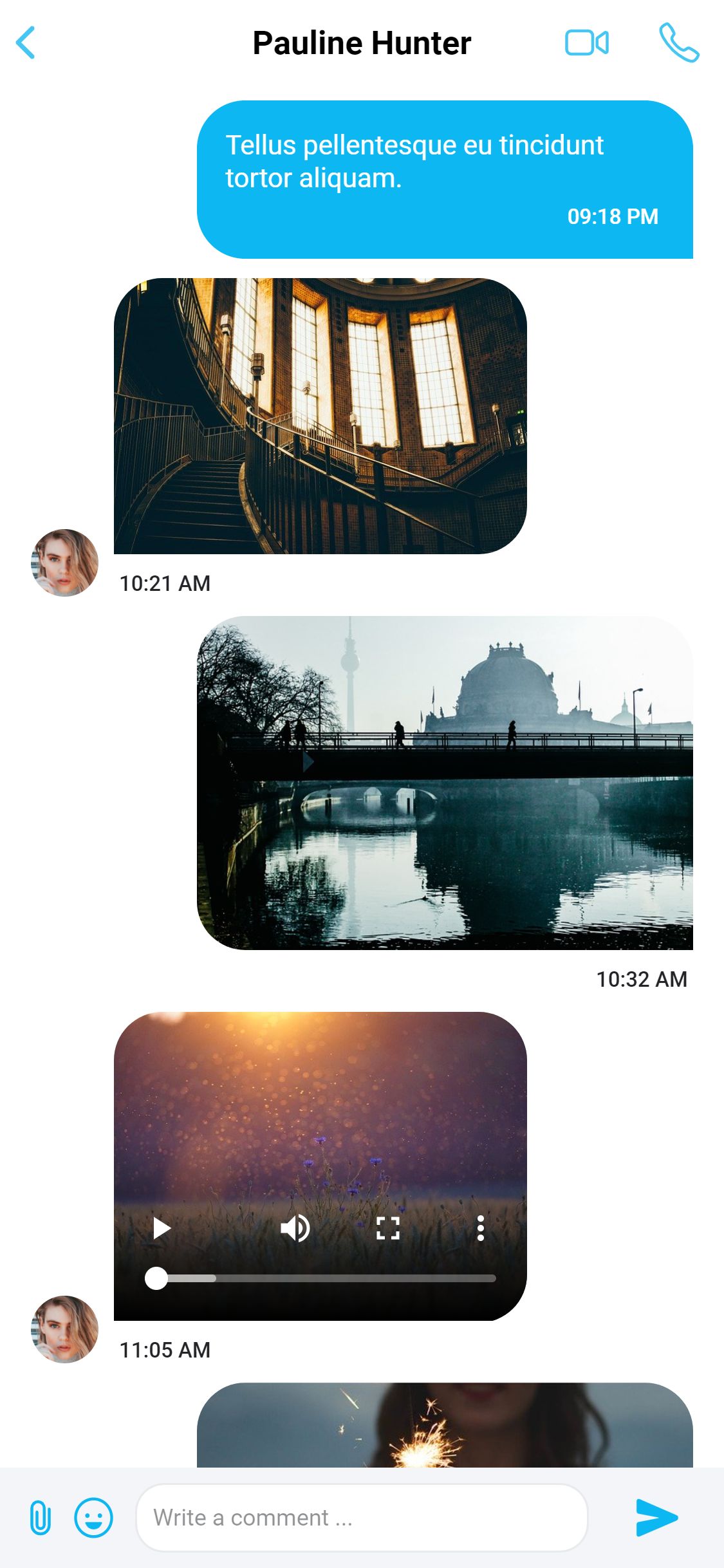Go back from Pauline Hunter's chat

[x=26, y=43]
